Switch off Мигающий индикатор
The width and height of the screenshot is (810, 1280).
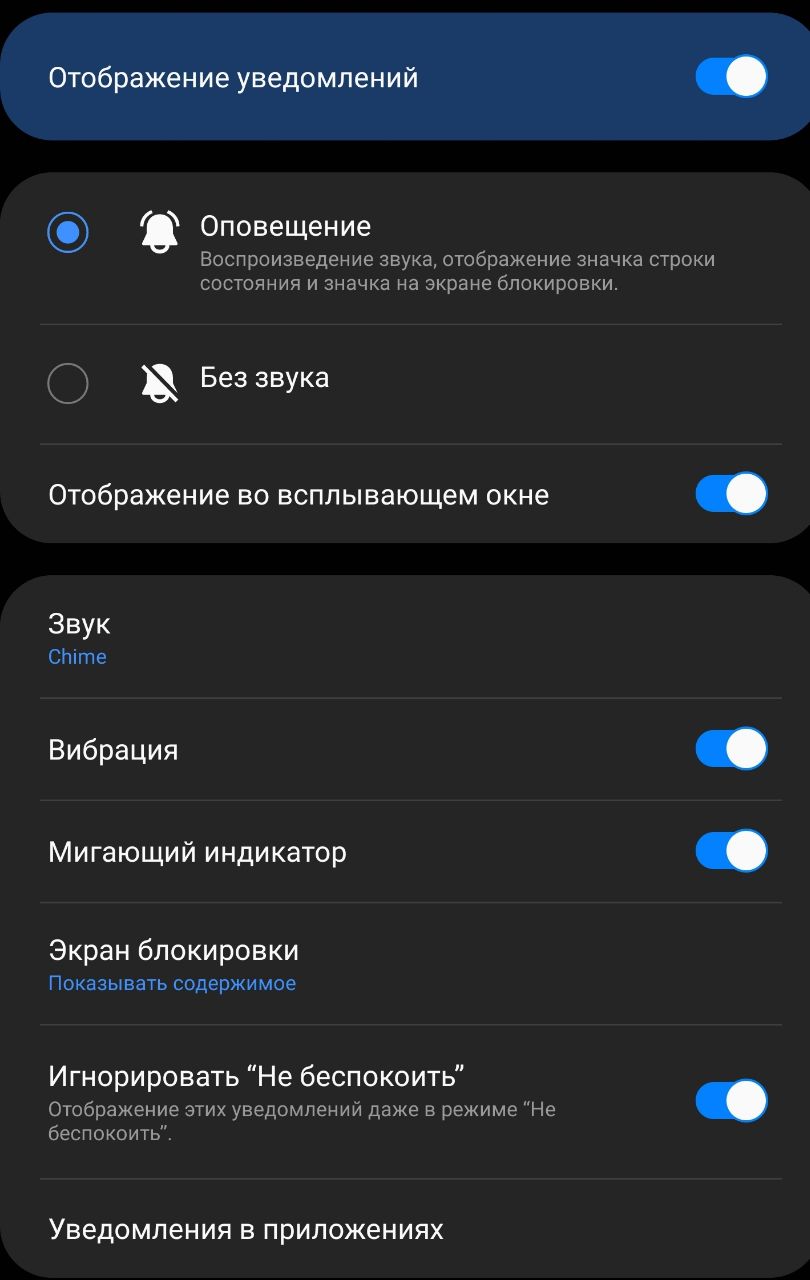731,851
